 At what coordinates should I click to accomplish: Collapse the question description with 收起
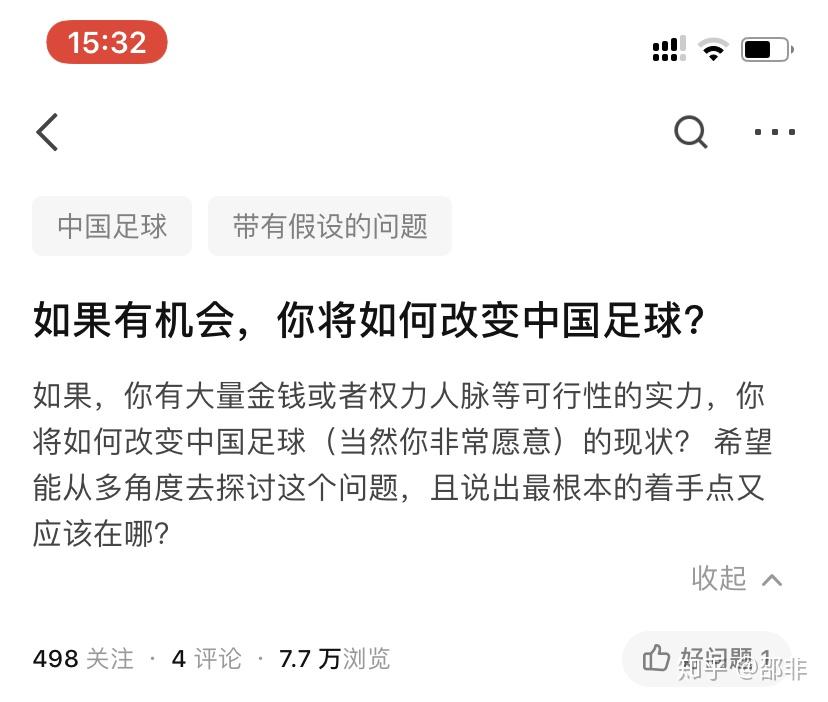coord(736,578)
